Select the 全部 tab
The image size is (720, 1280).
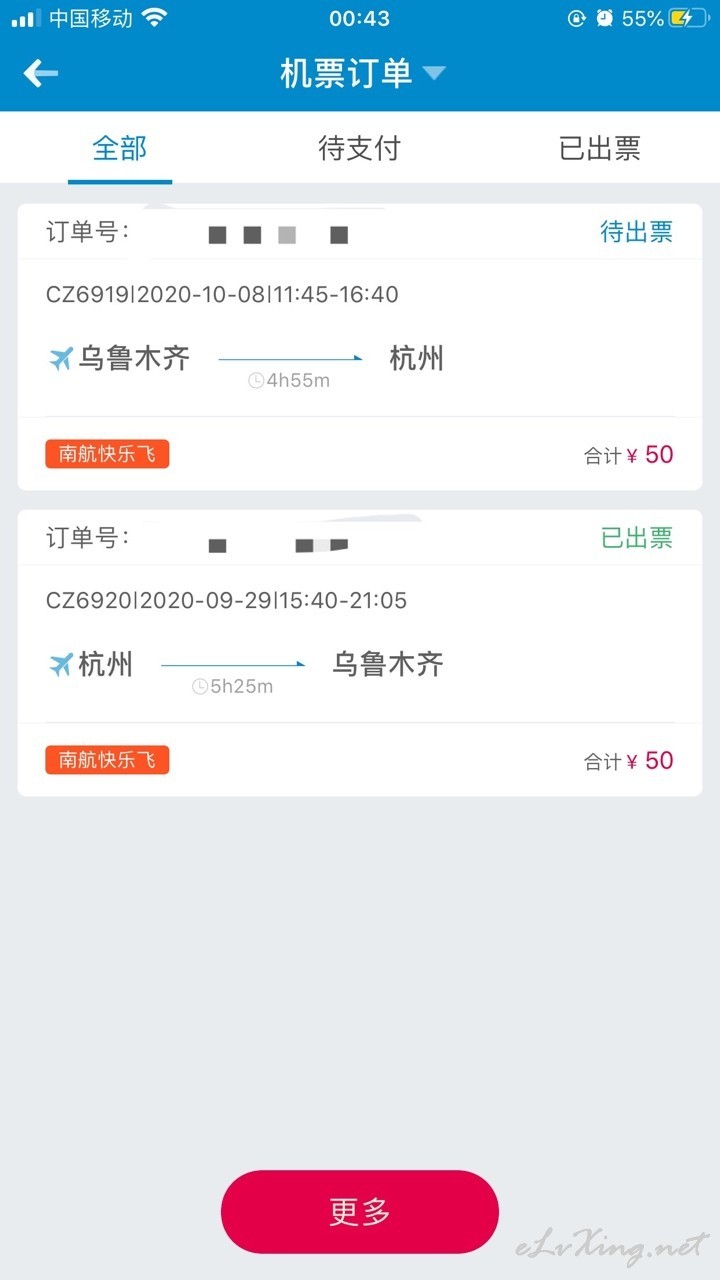tap(120, 149)
